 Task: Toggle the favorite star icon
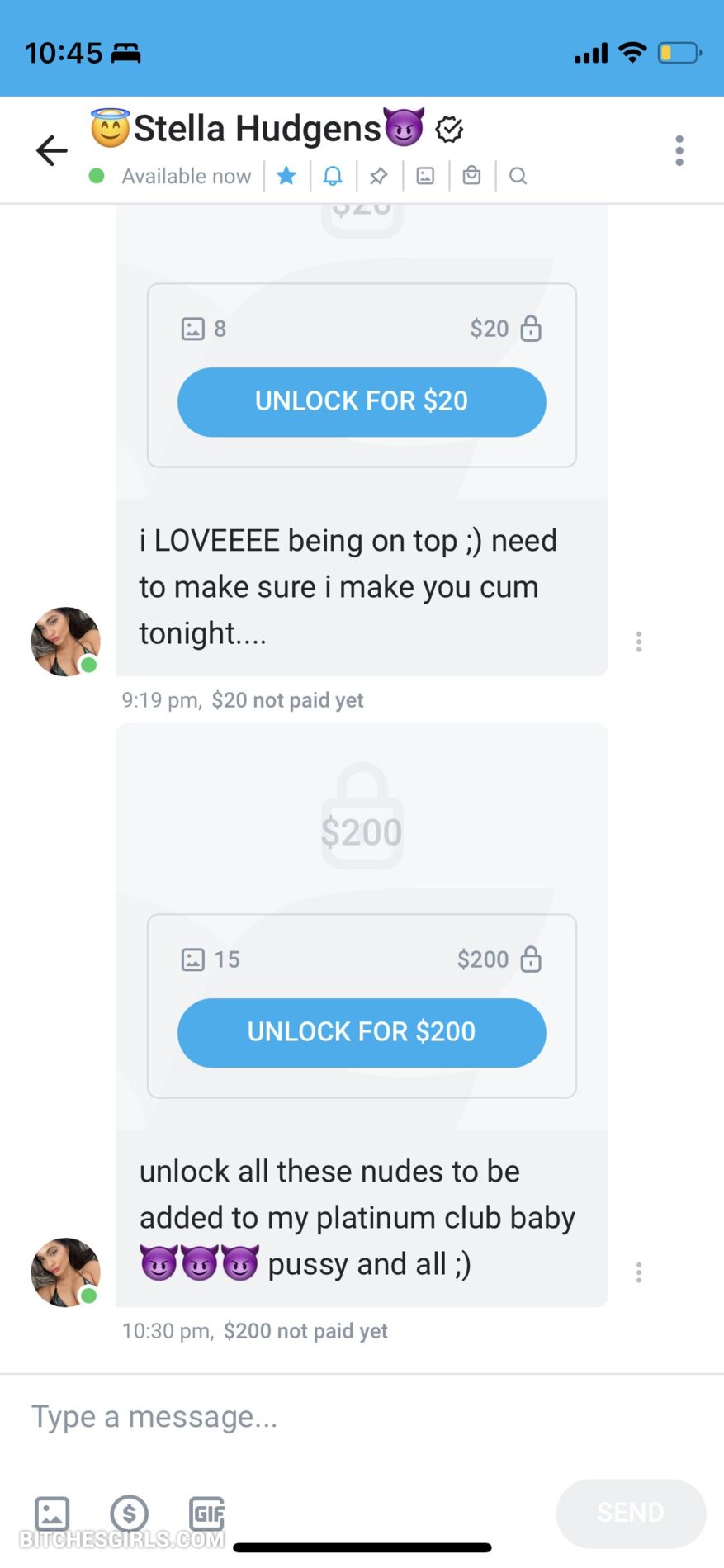pos(286,176)
